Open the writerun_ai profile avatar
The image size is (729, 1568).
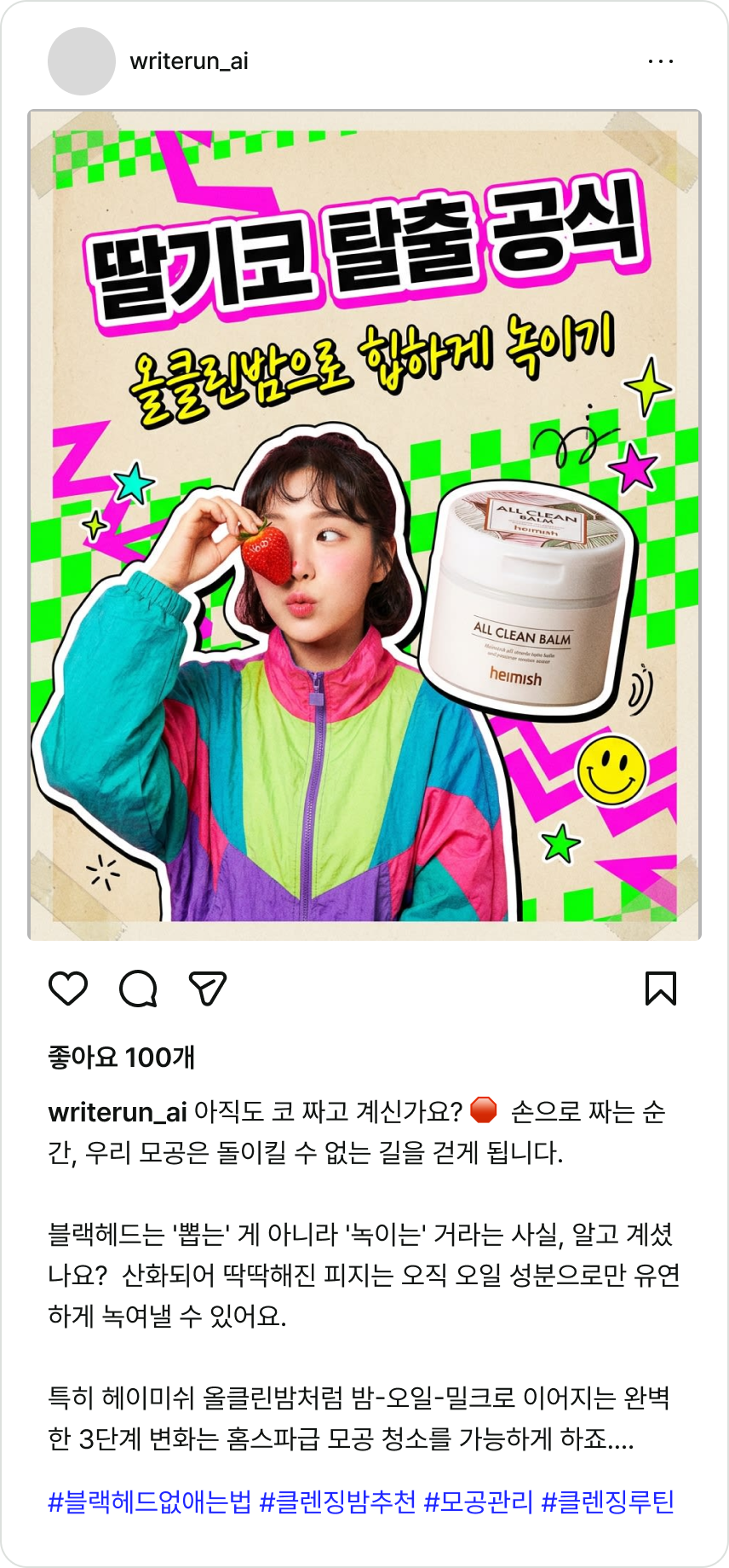(x=82, y=61)
